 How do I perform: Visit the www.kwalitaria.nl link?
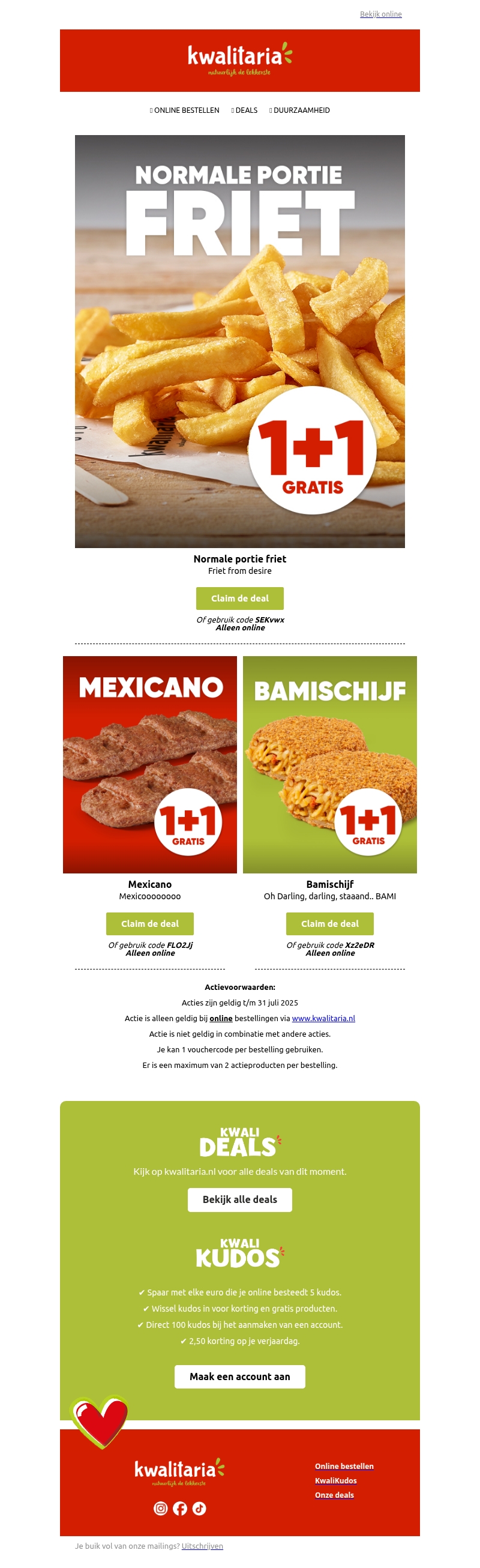[x=323, y=1018]
